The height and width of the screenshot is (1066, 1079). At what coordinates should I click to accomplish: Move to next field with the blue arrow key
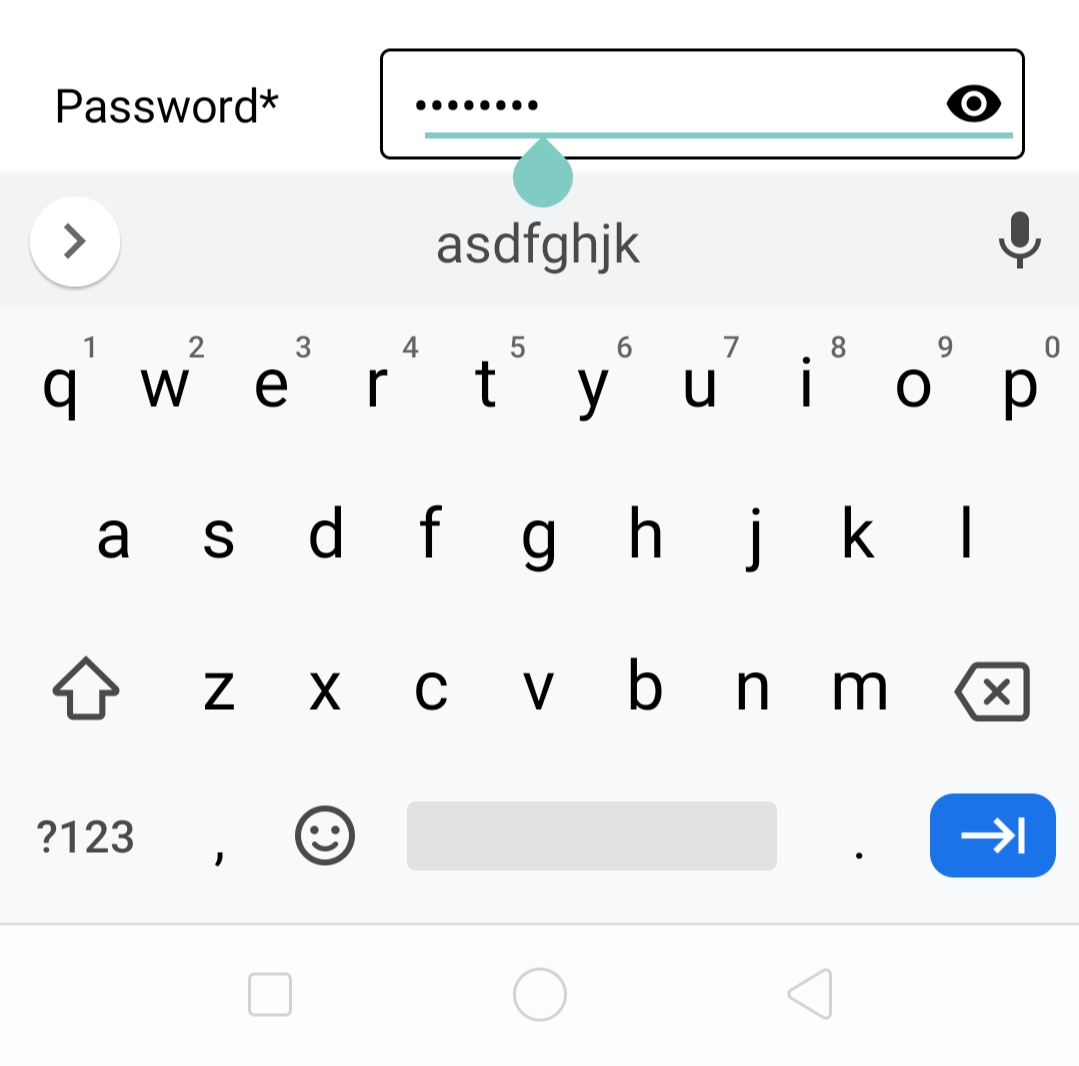(x=992, y=836)
